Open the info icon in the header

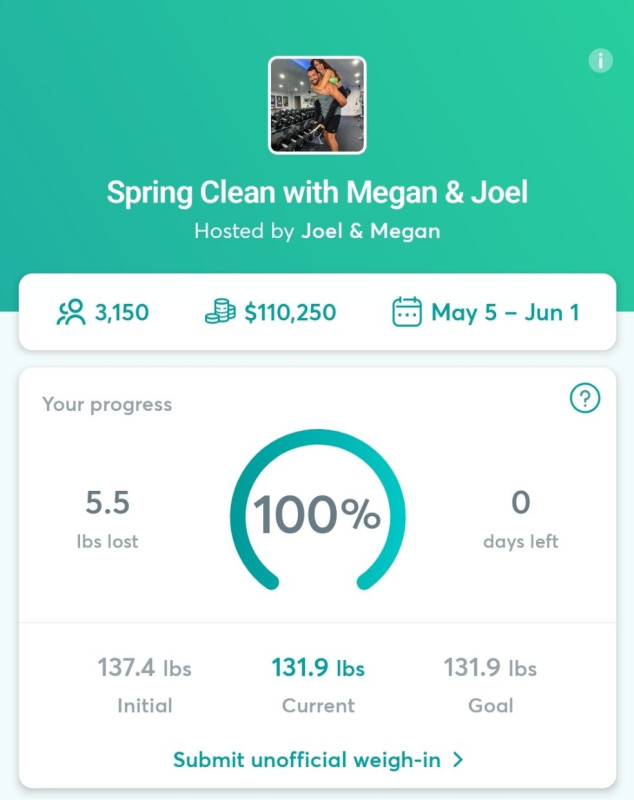600,60
